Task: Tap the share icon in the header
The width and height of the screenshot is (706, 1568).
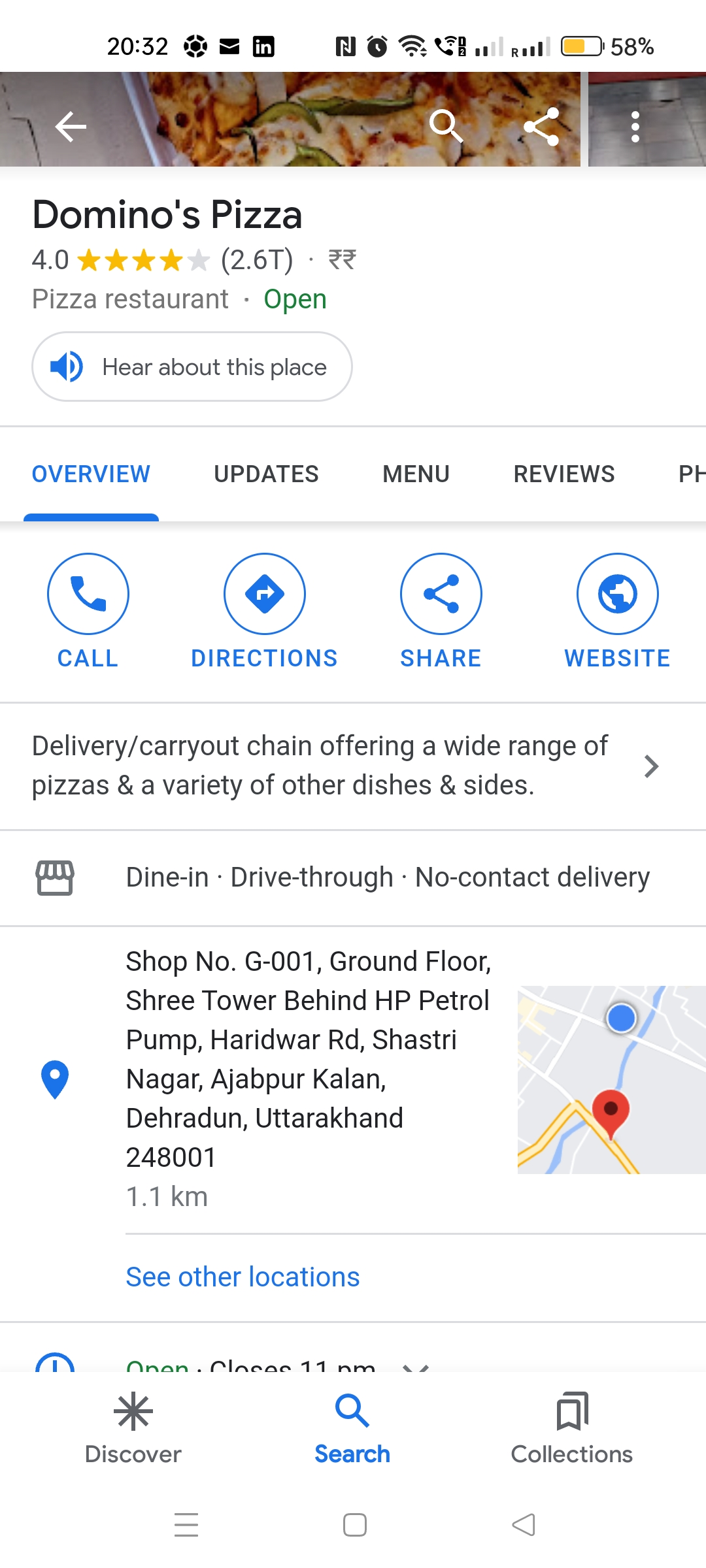Action: [542, 126]
